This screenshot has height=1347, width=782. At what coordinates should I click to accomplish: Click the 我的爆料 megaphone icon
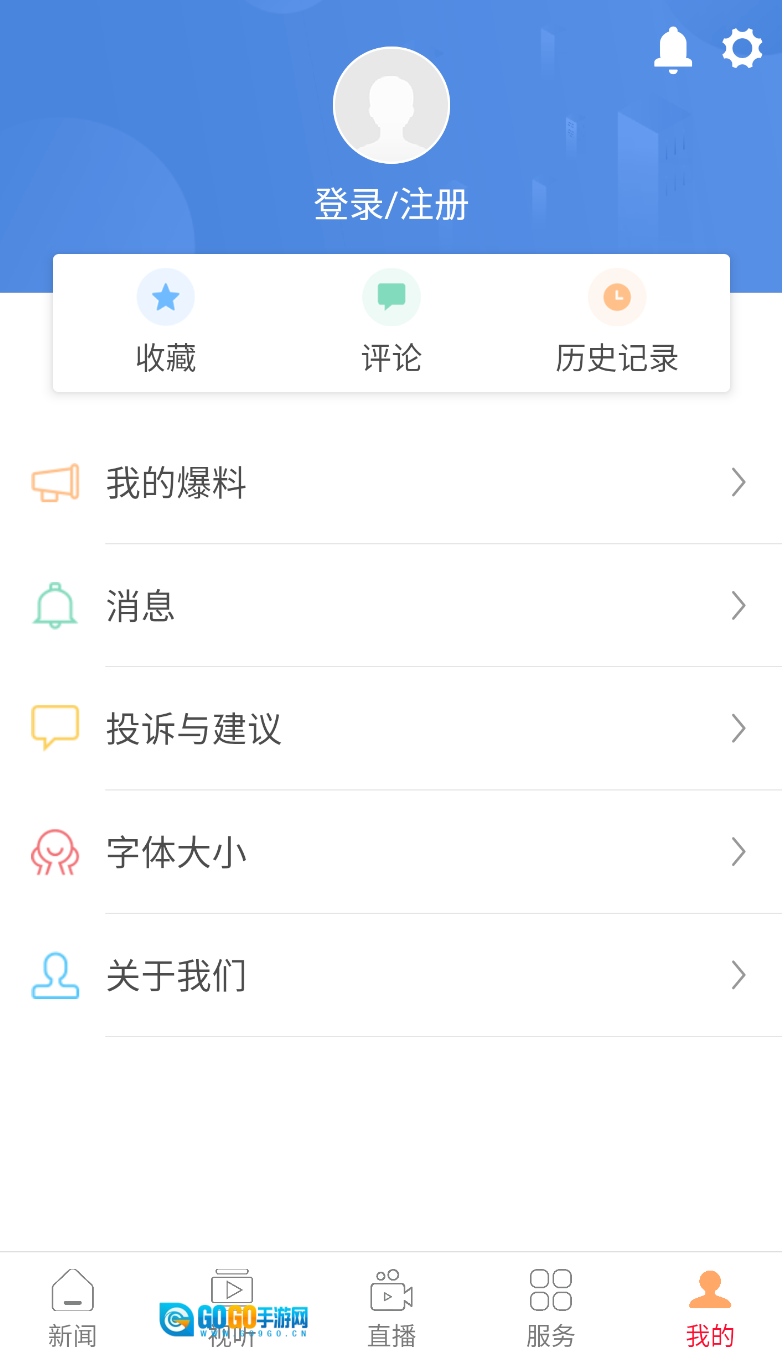point(55,483)
